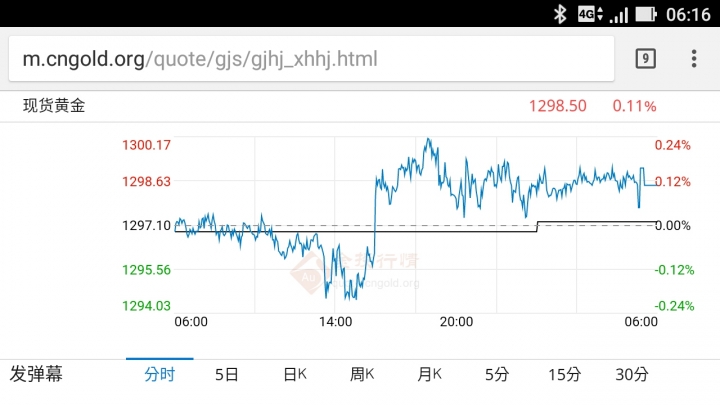Open the browser overflow menu
720x405 pixels.
(694, 59)
